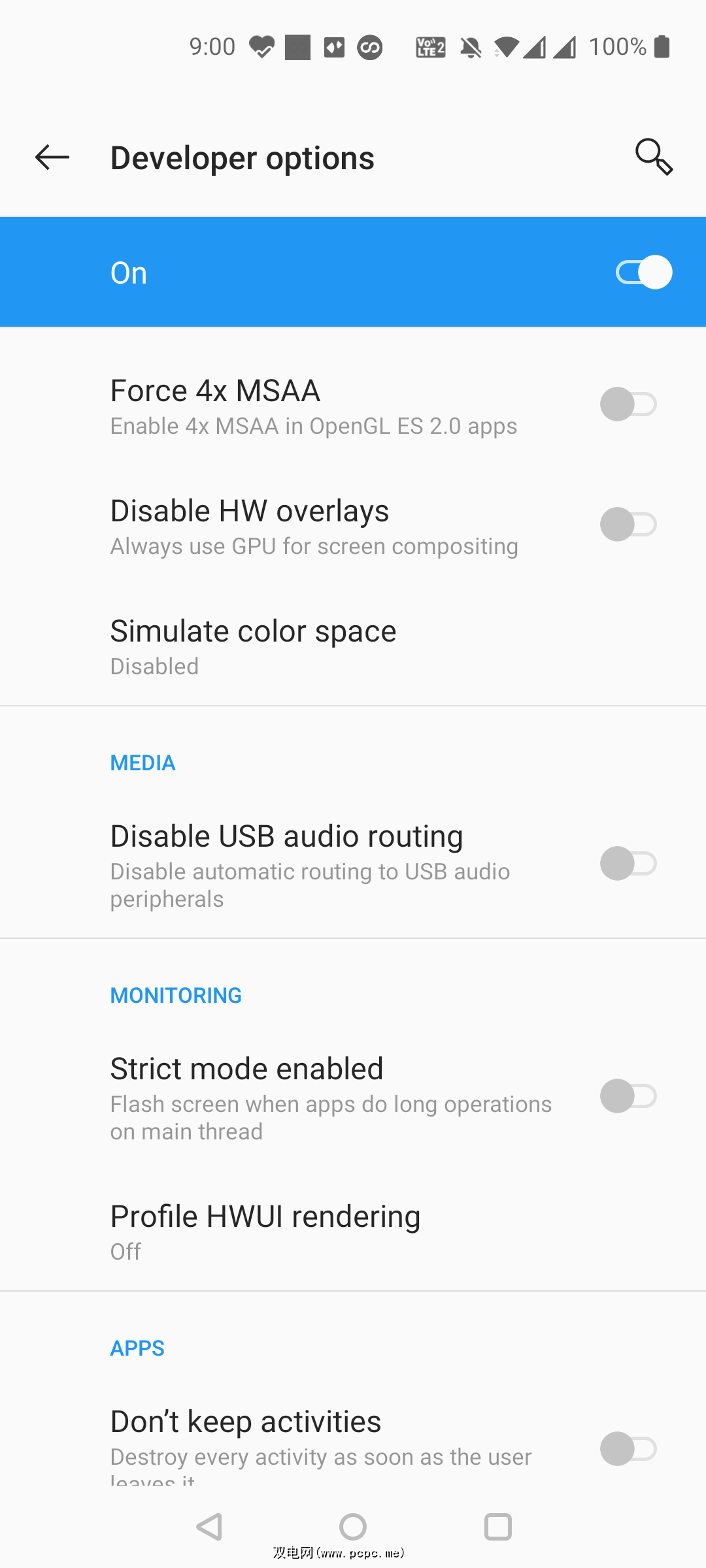The image size is (706, 1568).
Task: Open recent apps from navigation bar
Action: [x=497, y=1527]
